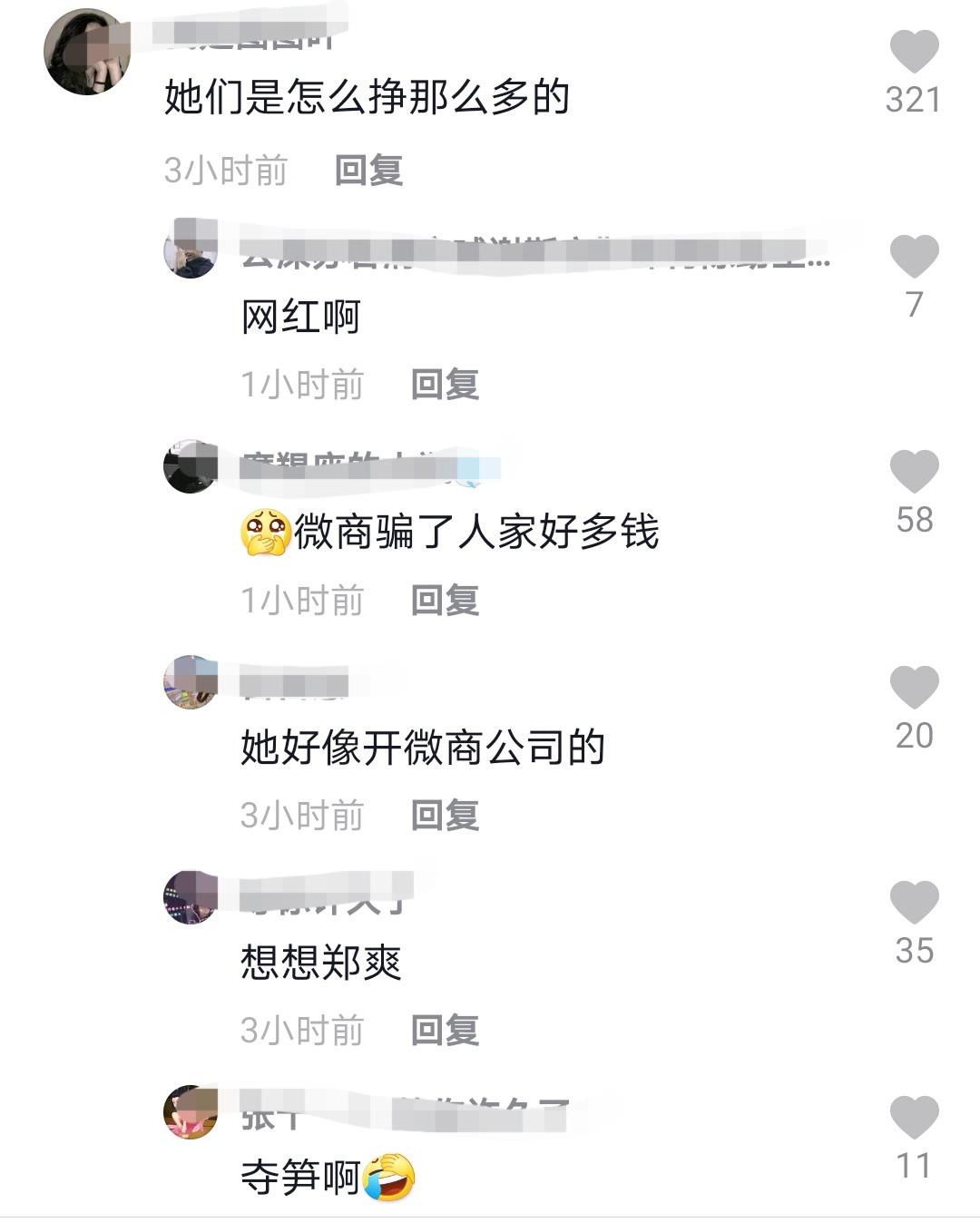Viewport: 980px width, 1223px height.
Task: Open avatar of 网红啊 commenter
Action: point(191,251)
